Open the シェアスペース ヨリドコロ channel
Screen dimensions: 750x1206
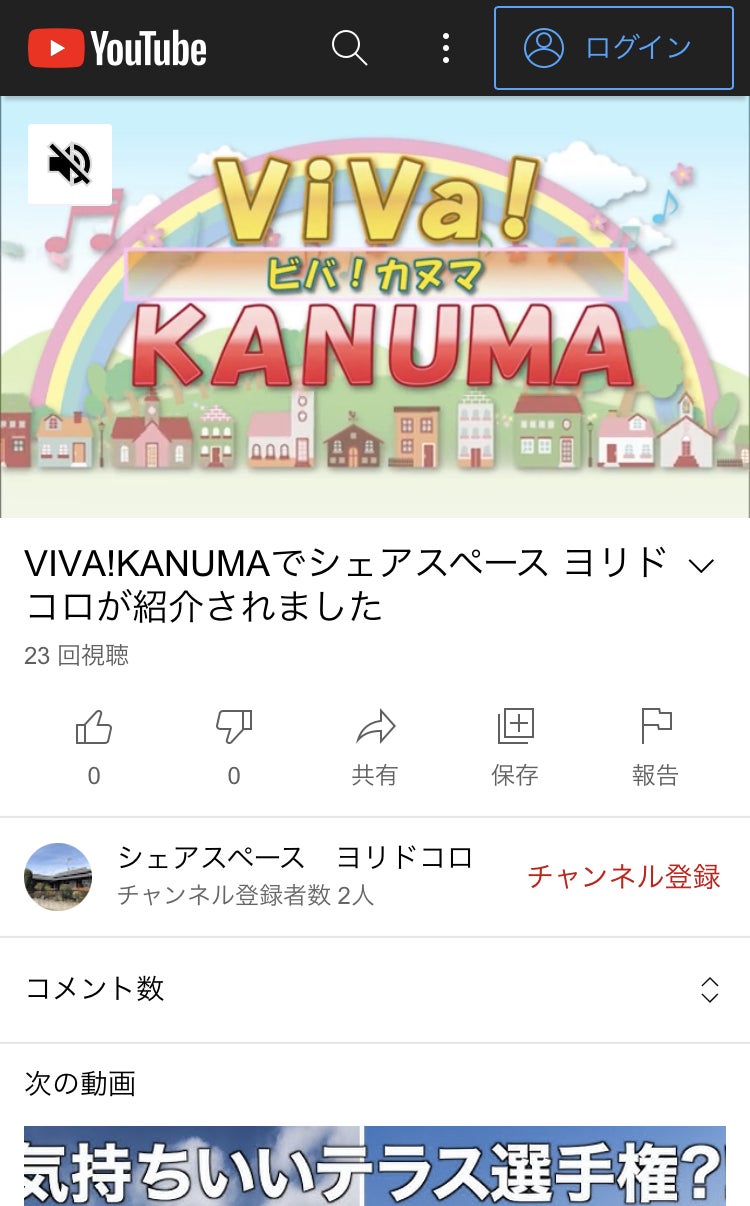[294, 875]
